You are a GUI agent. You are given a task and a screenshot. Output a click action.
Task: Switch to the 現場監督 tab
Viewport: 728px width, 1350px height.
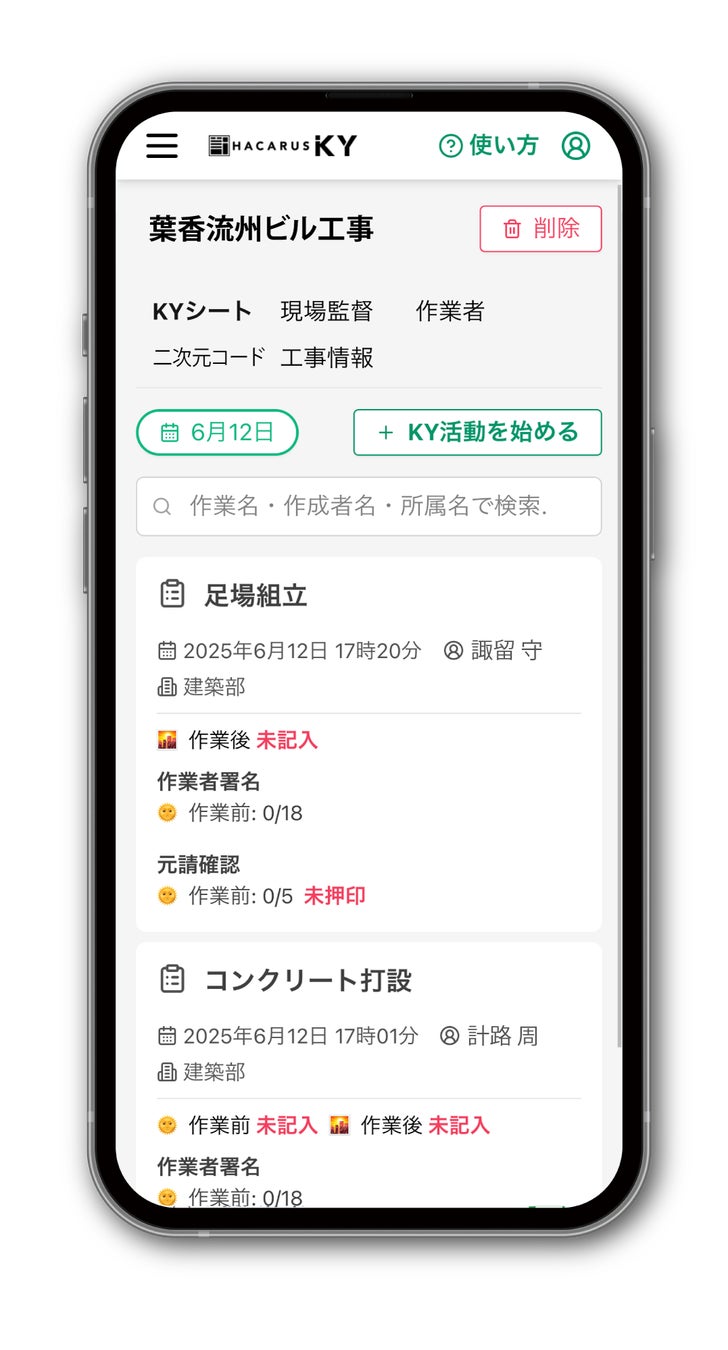pos(327,311)
